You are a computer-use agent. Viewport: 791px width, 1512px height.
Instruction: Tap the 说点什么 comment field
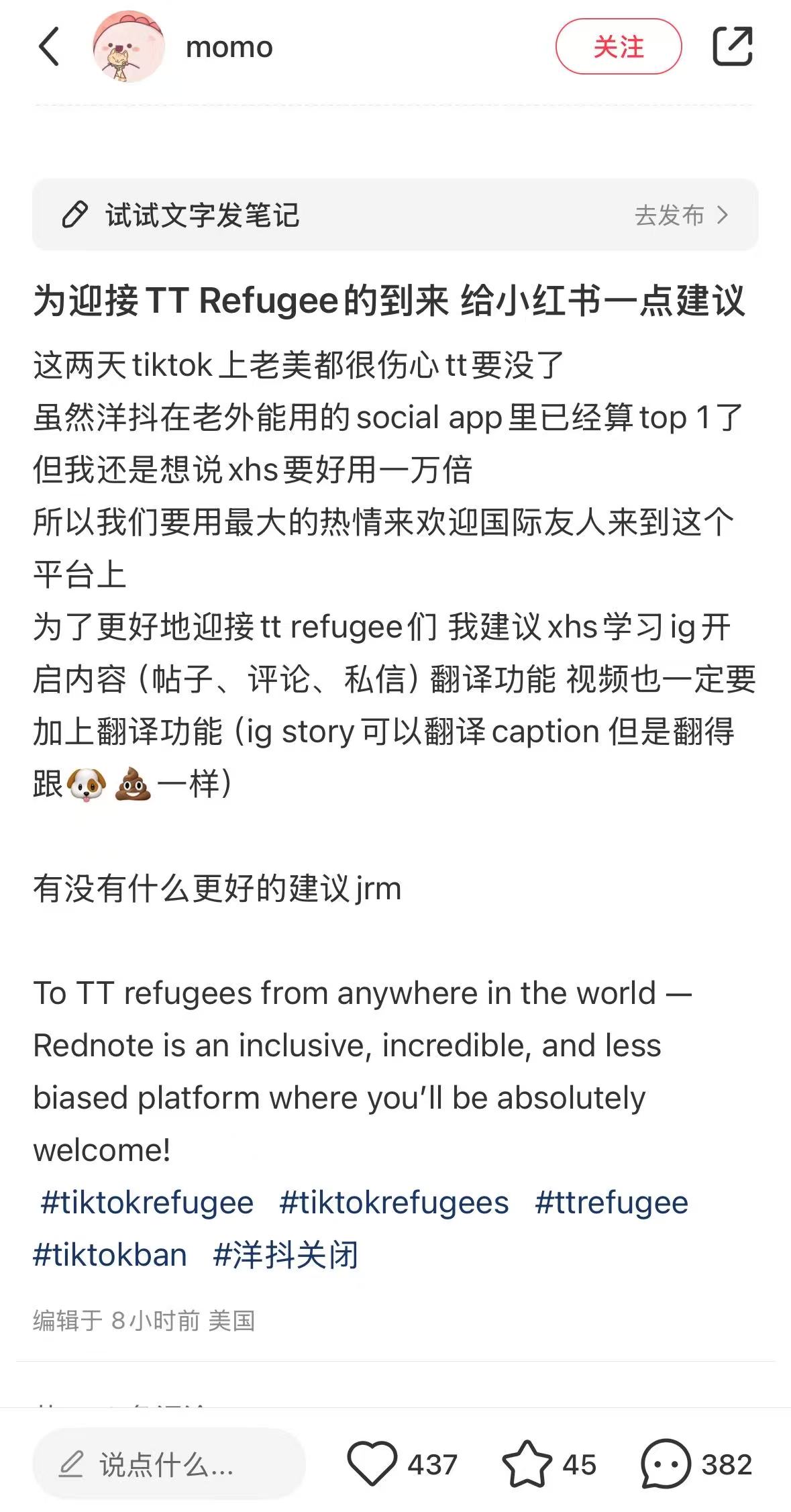pos(169,1464)
